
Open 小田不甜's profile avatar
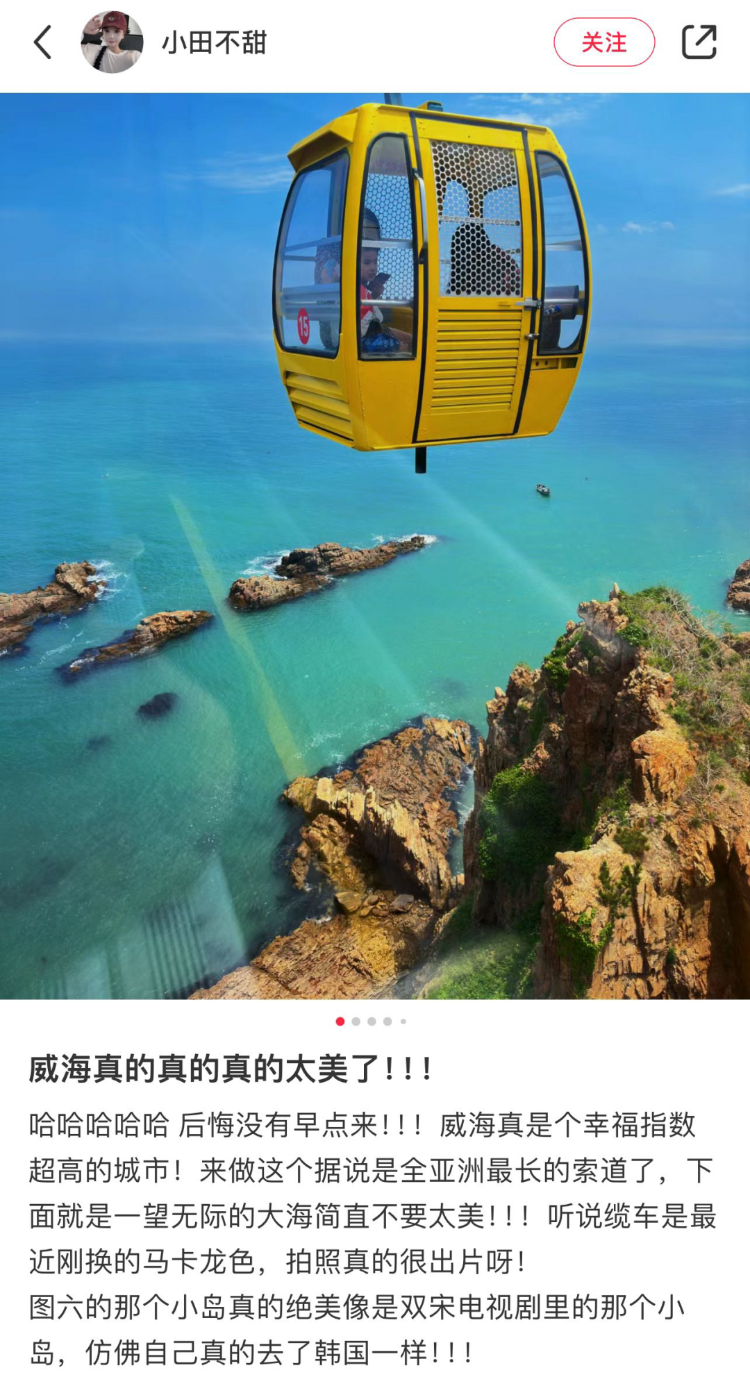pos(111,42)
